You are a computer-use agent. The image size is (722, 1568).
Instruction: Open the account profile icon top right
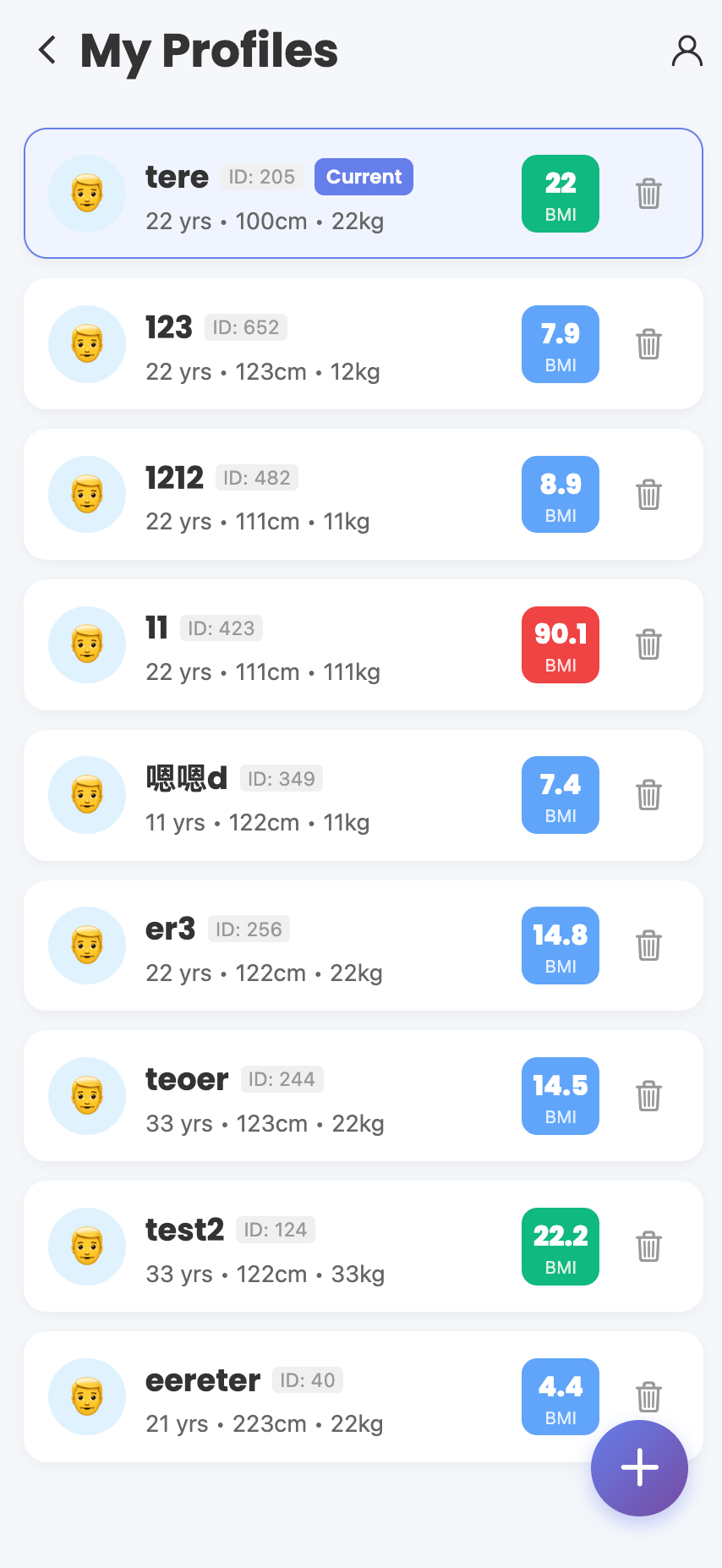(x=687, y=50)
